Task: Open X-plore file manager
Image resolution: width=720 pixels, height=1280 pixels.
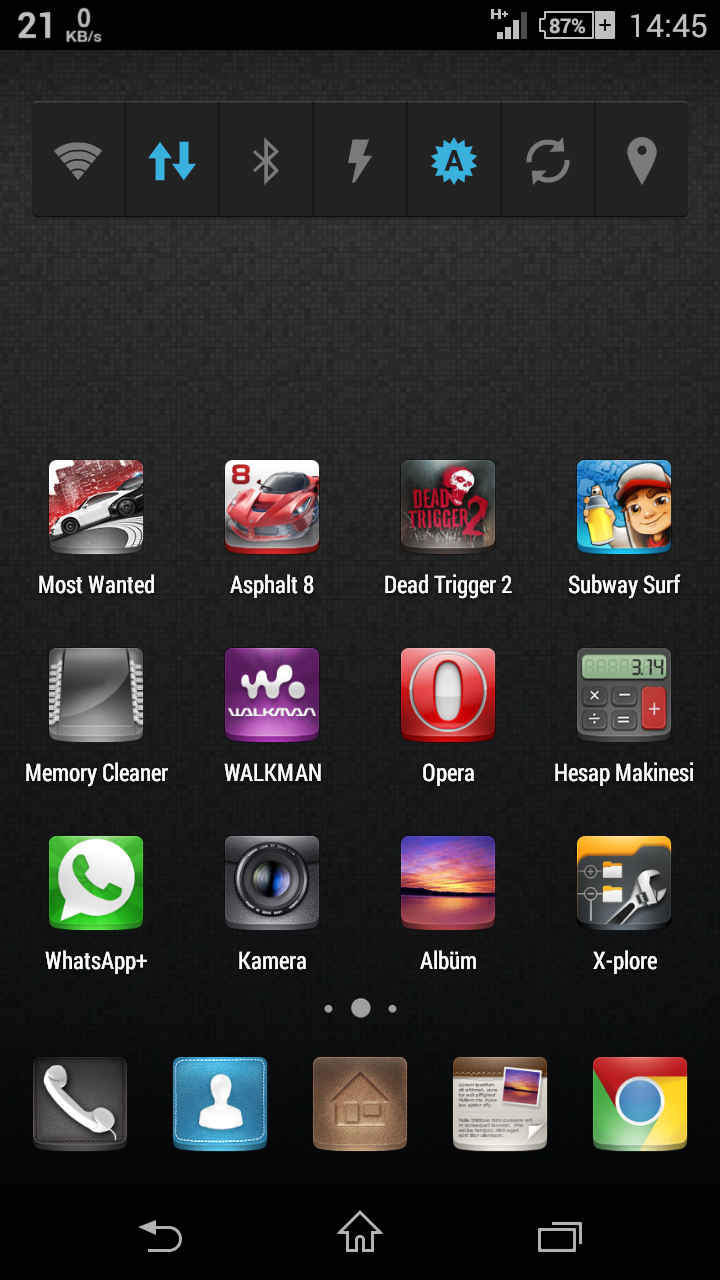Action: [624, 883]
